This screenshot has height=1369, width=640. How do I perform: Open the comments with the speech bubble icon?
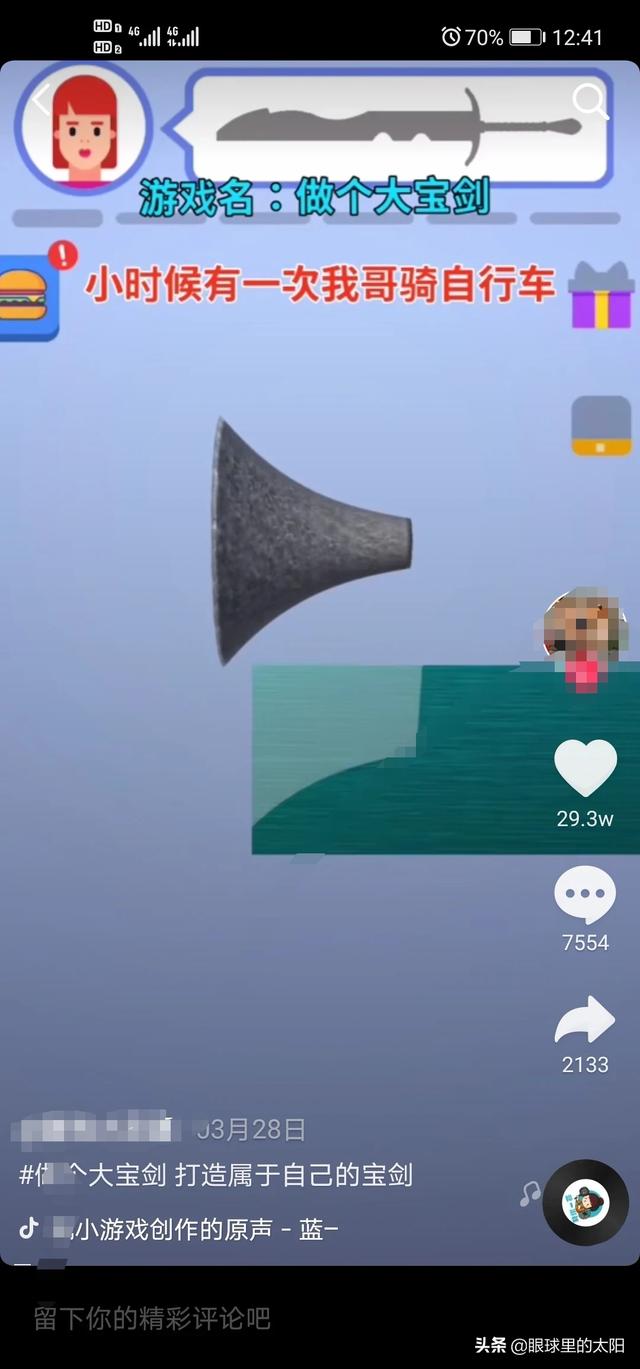click(585, 896)
